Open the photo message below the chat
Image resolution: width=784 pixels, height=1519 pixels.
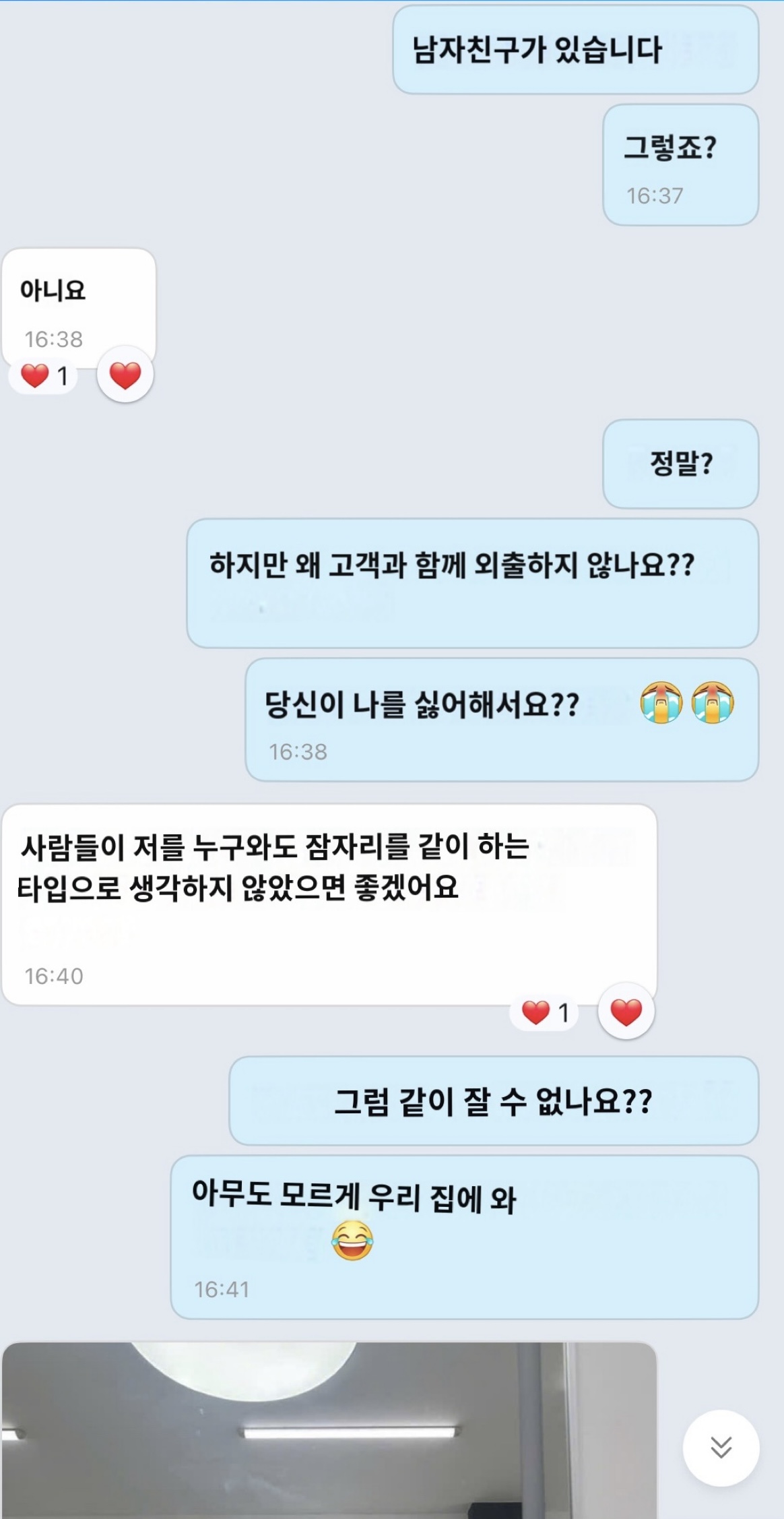329,1430
